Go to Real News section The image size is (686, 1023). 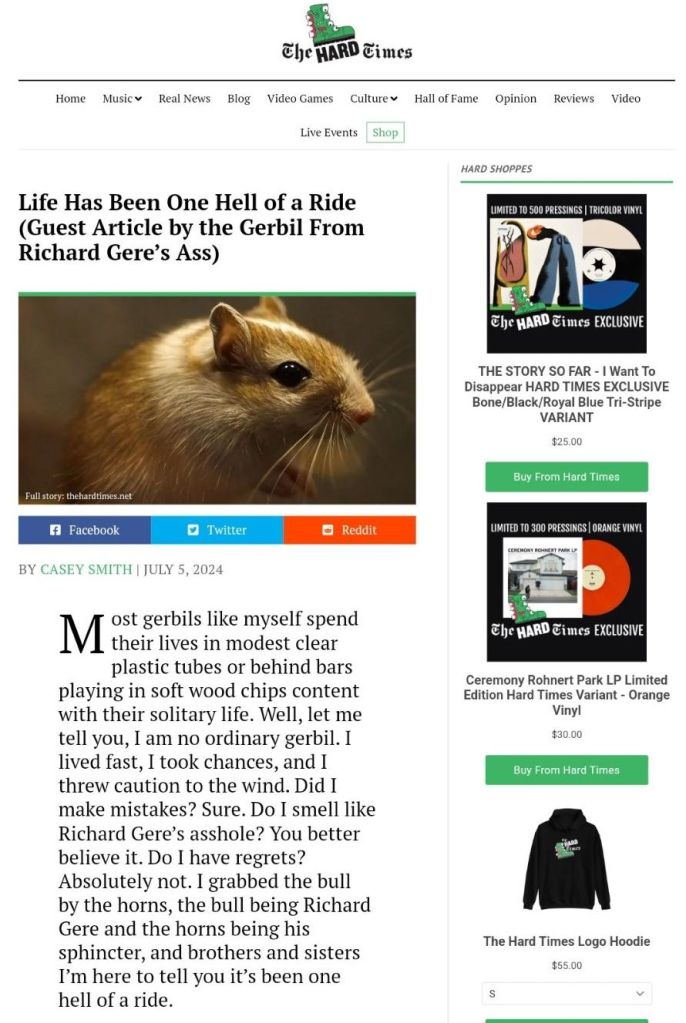184,98
